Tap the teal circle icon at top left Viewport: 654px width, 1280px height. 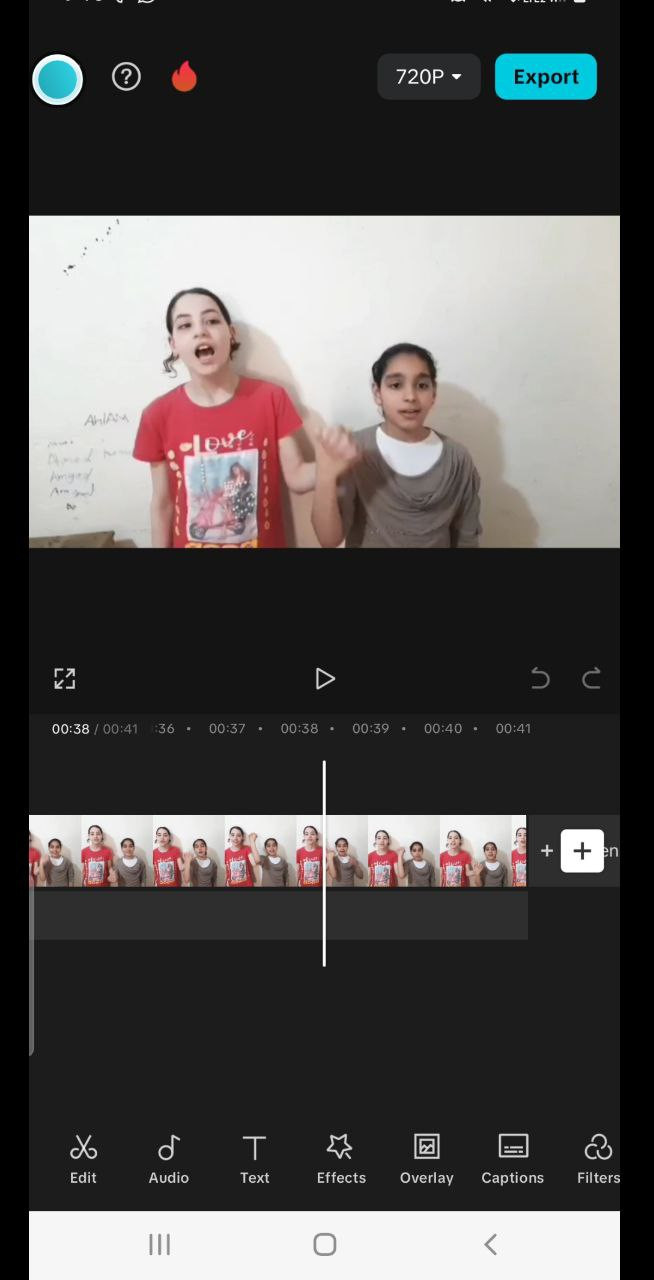(x=57, y=79)
